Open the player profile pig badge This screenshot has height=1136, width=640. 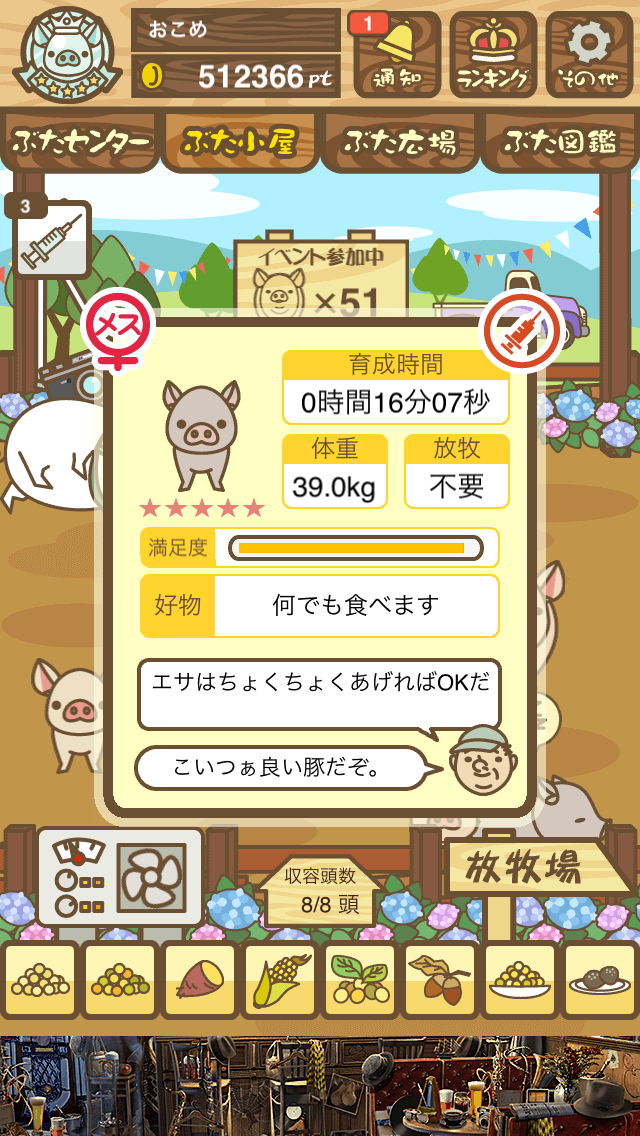[68, 54]
